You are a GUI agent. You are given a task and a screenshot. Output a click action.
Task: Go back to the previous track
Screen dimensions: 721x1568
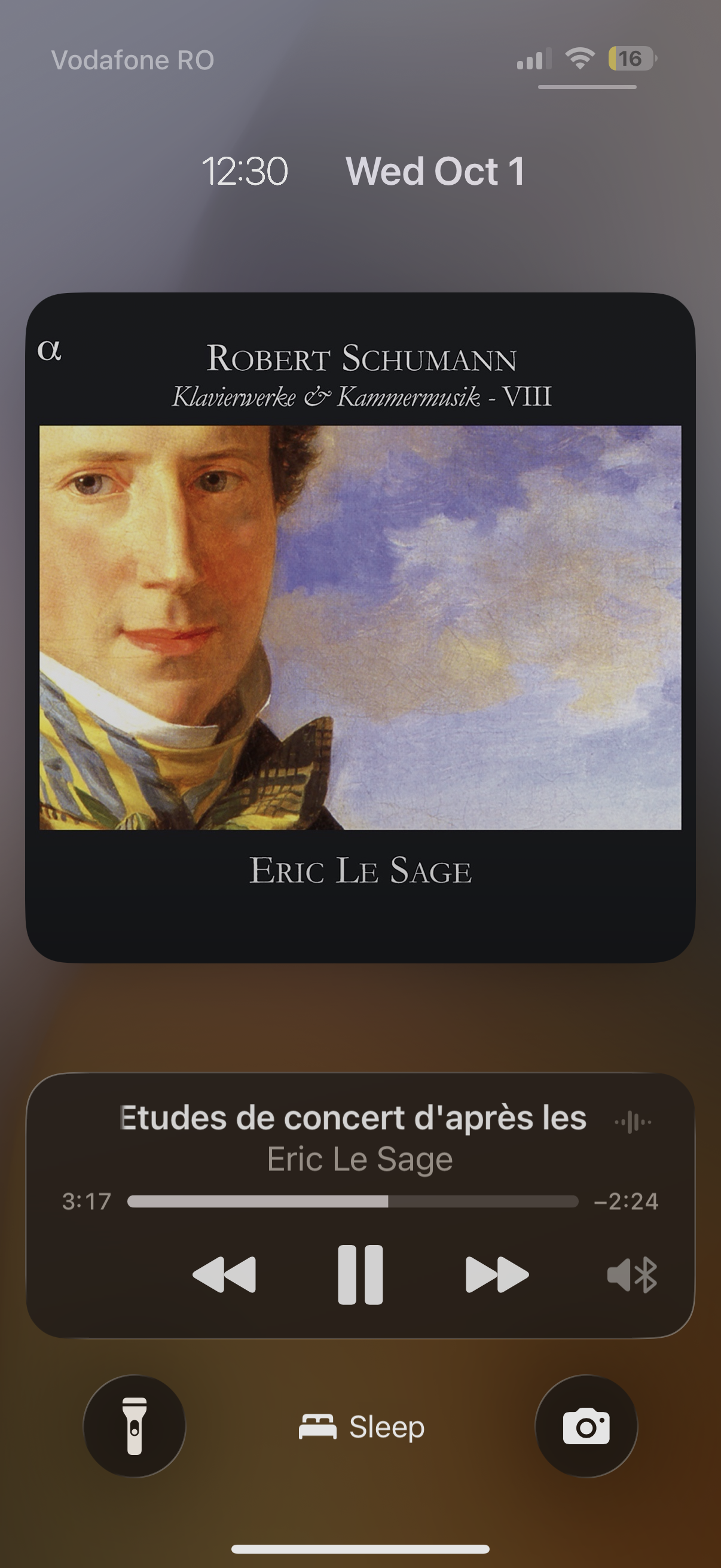225,1274
